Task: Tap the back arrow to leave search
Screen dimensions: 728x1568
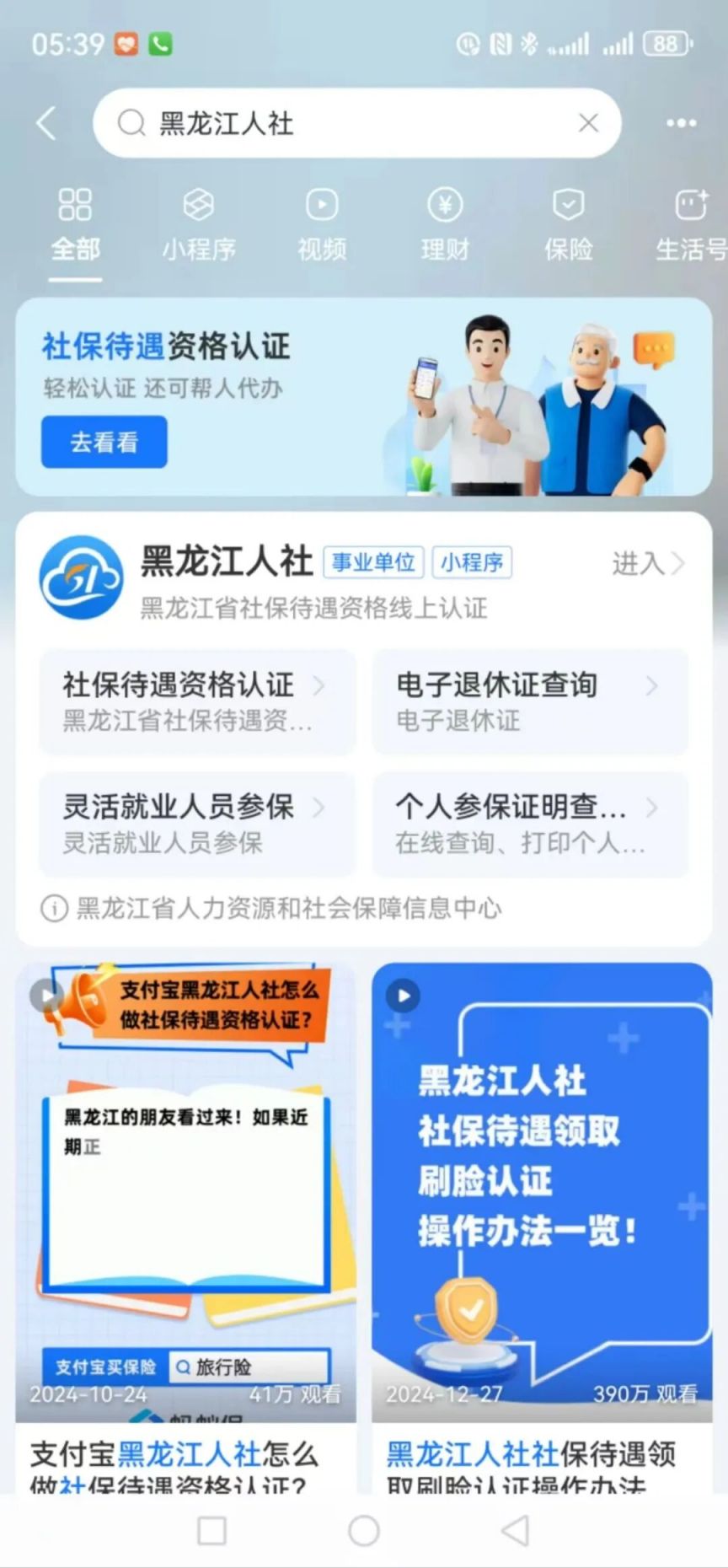Action: [44, 123]
